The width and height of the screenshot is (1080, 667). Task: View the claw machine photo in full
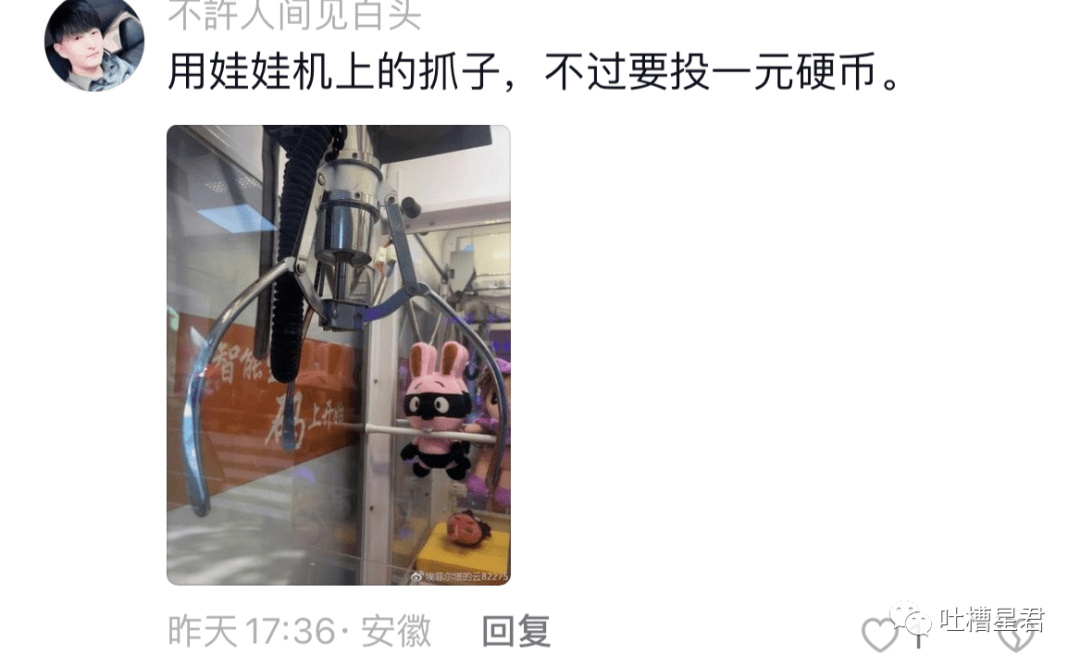click(x=338, y=355)
